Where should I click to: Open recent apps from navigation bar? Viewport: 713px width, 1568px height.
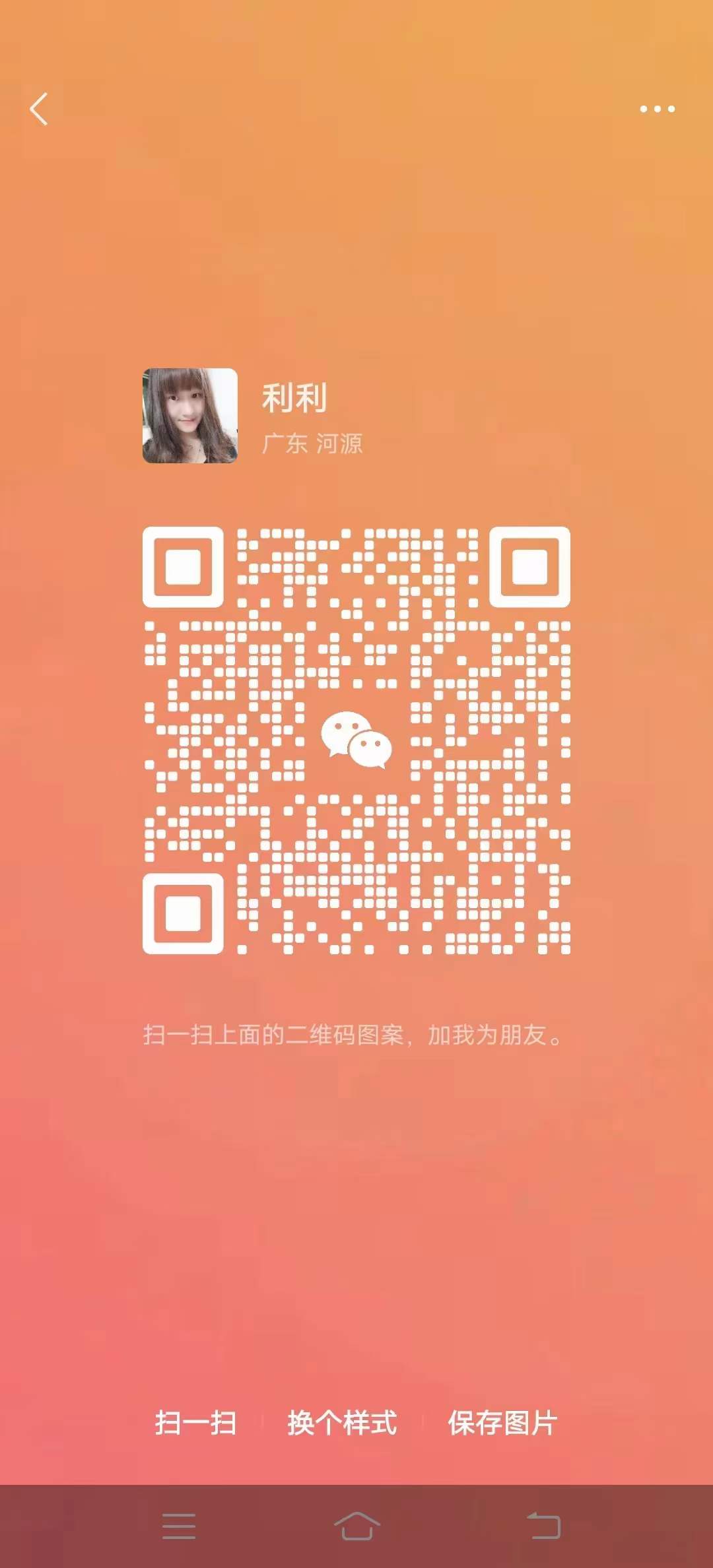(179, 1526)
